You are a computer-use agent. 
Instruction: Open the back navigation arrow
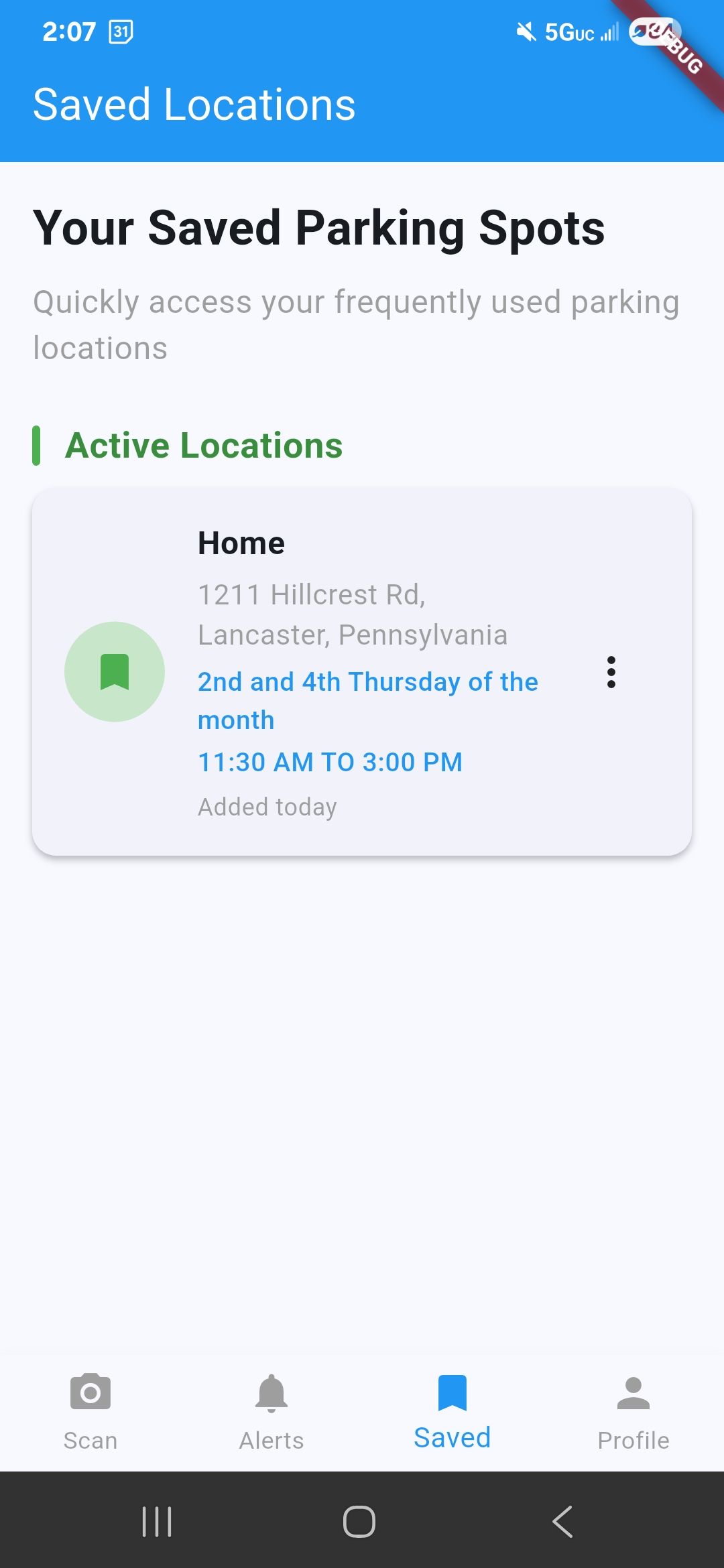tap(563, 1521)
